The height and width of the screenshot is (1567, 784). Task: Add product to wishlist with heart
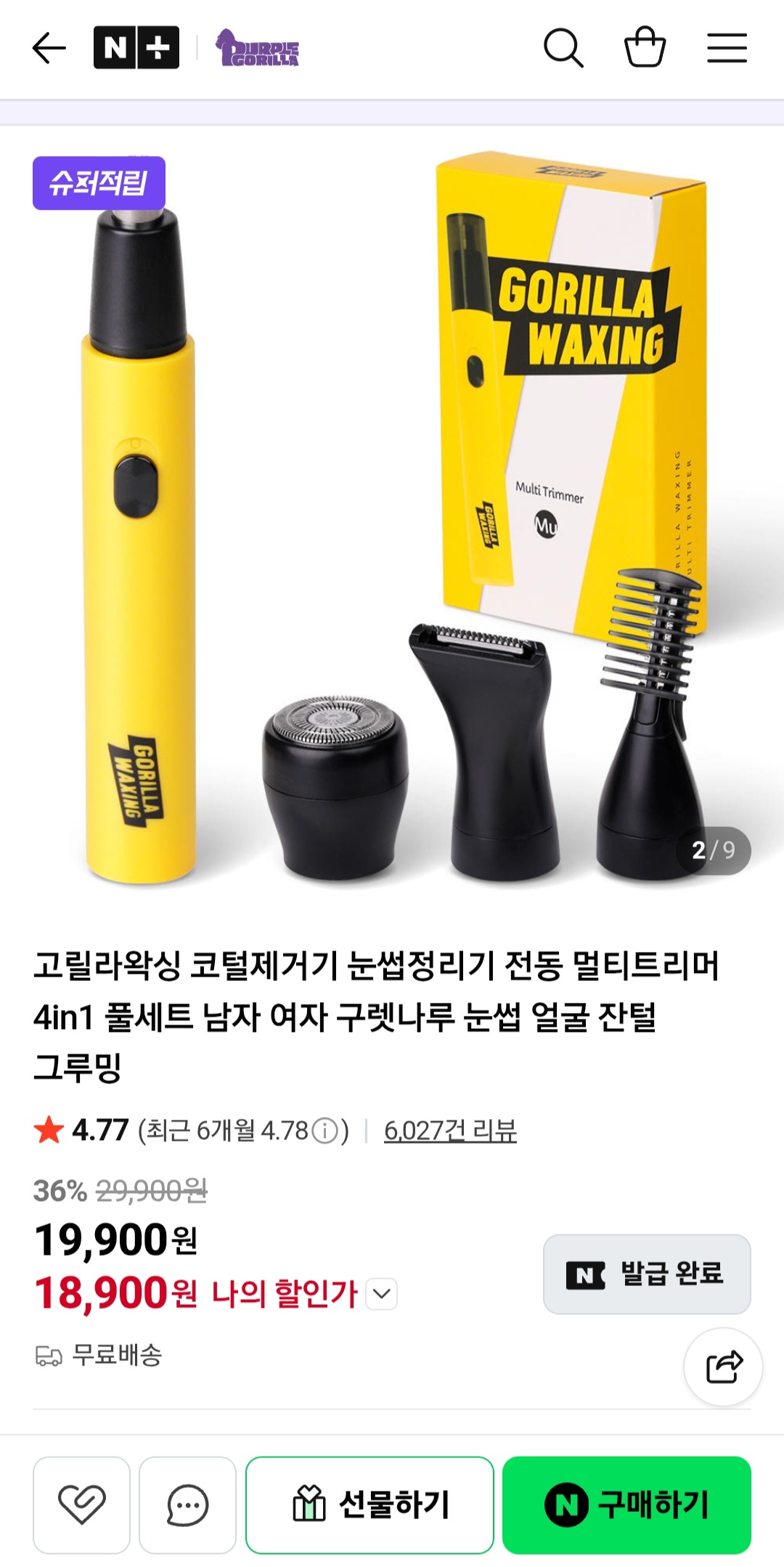coord(81,1505)
